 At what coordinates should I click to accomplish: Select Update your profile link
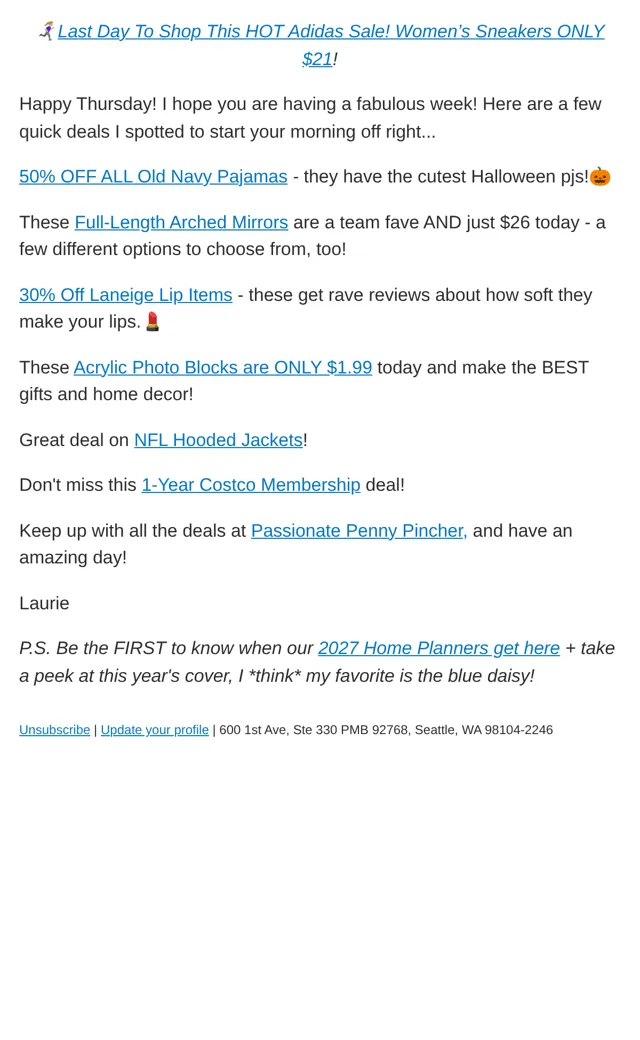pos(155,730)
